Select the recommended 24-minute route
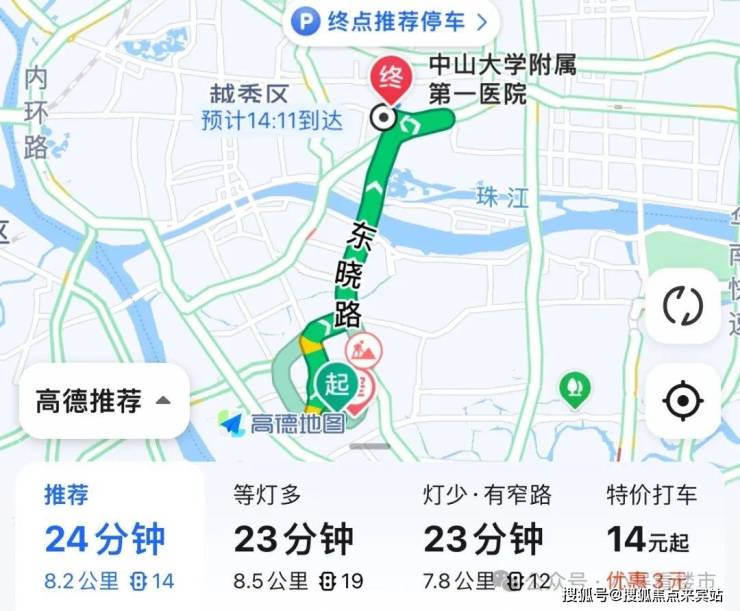740x611 pixels. tap(108, 537)
